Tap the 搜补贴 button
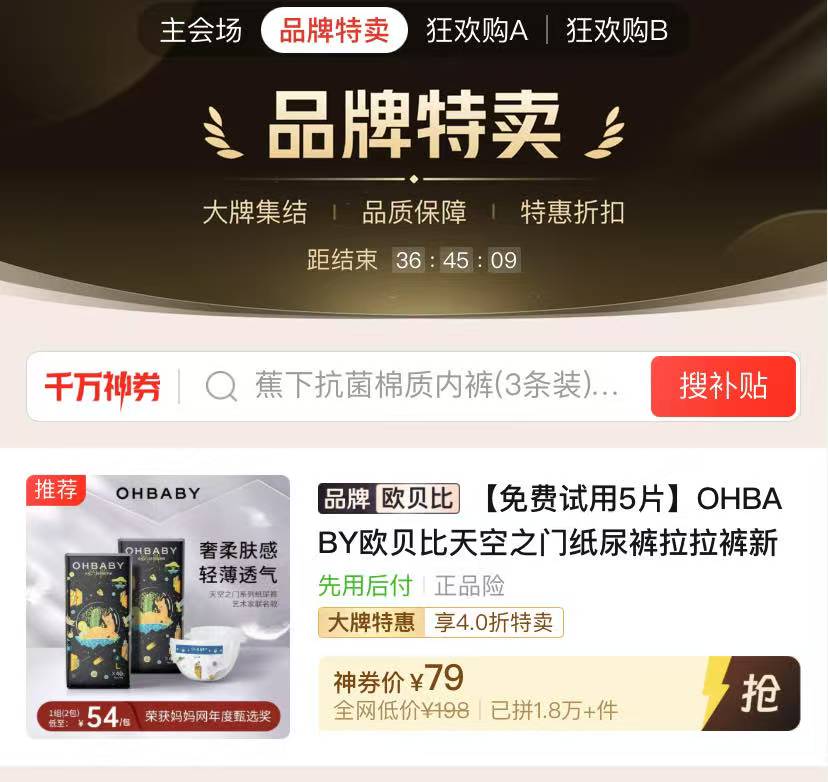 723,386
